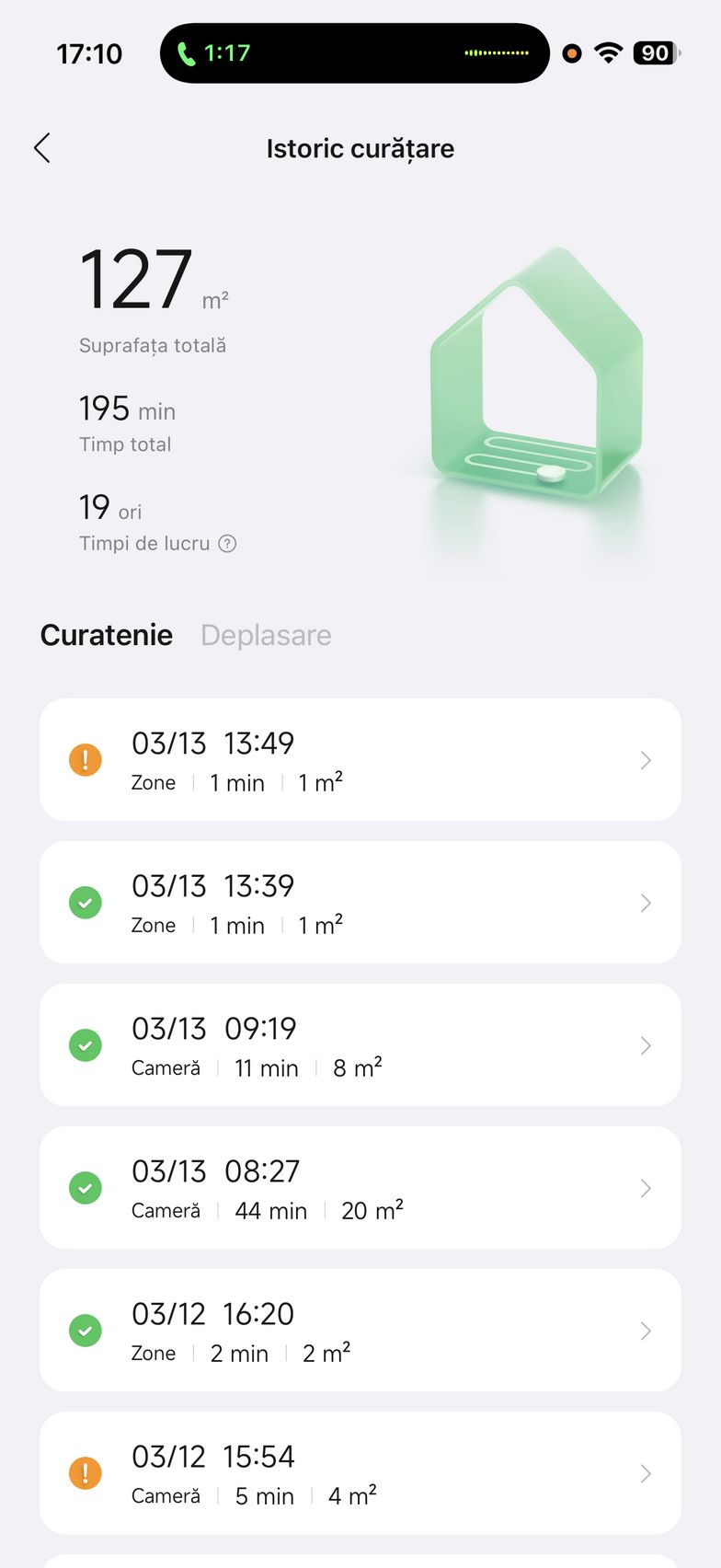Viewport: 721px width, 1568px height.
Task: Go back from Istoric curățare
Action: 42,148
